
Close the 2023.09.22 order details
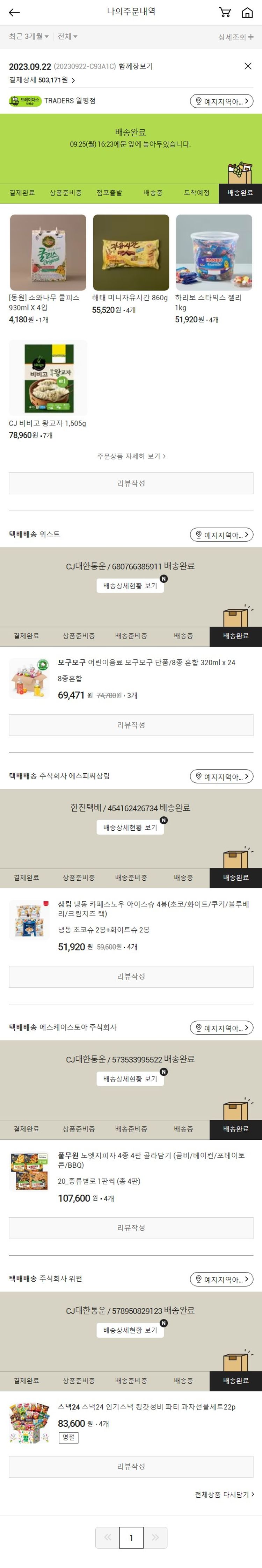click(x=247, y=66)
